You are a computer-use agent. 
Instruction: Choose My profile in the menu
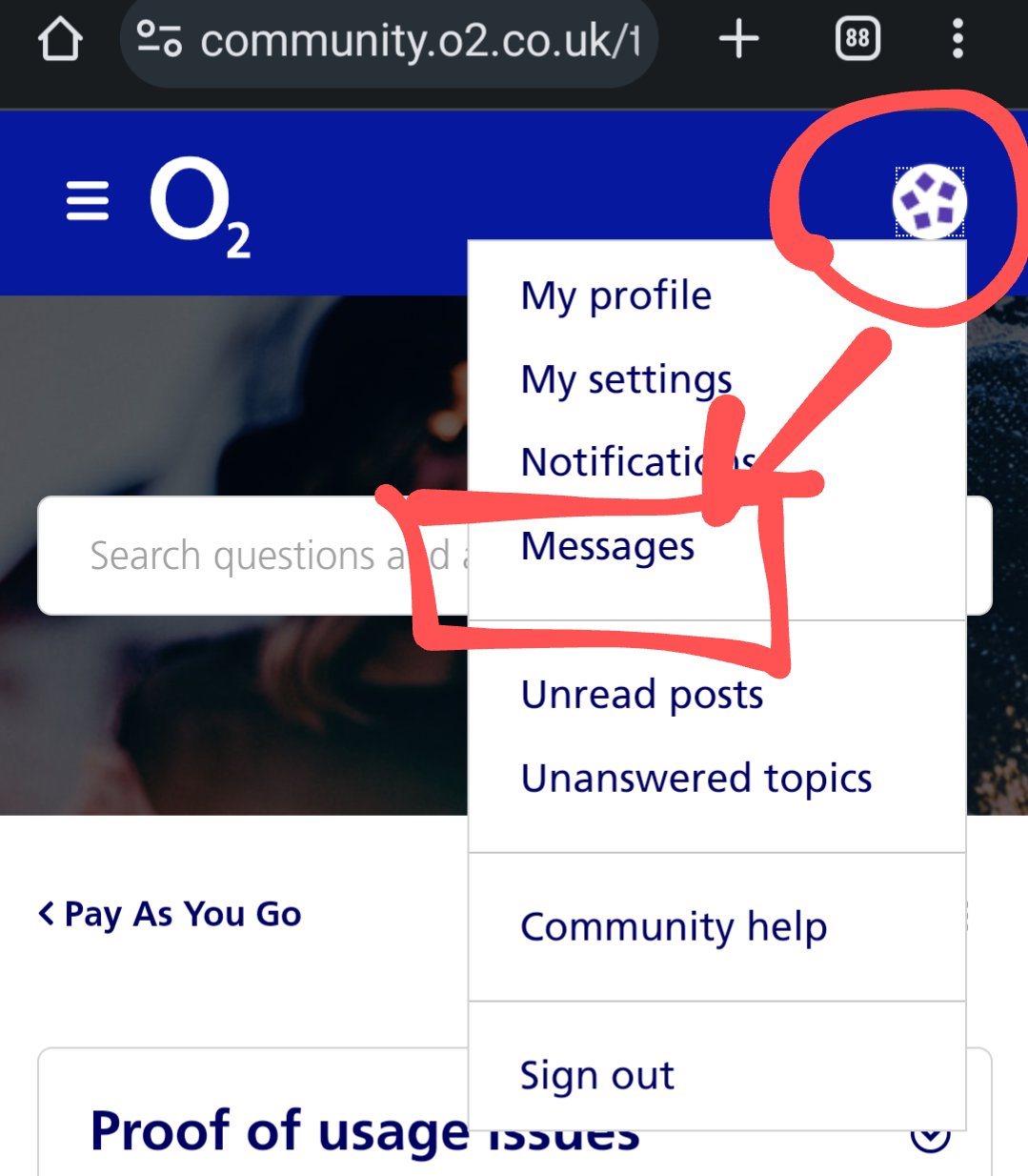click(x=615, y=295)
